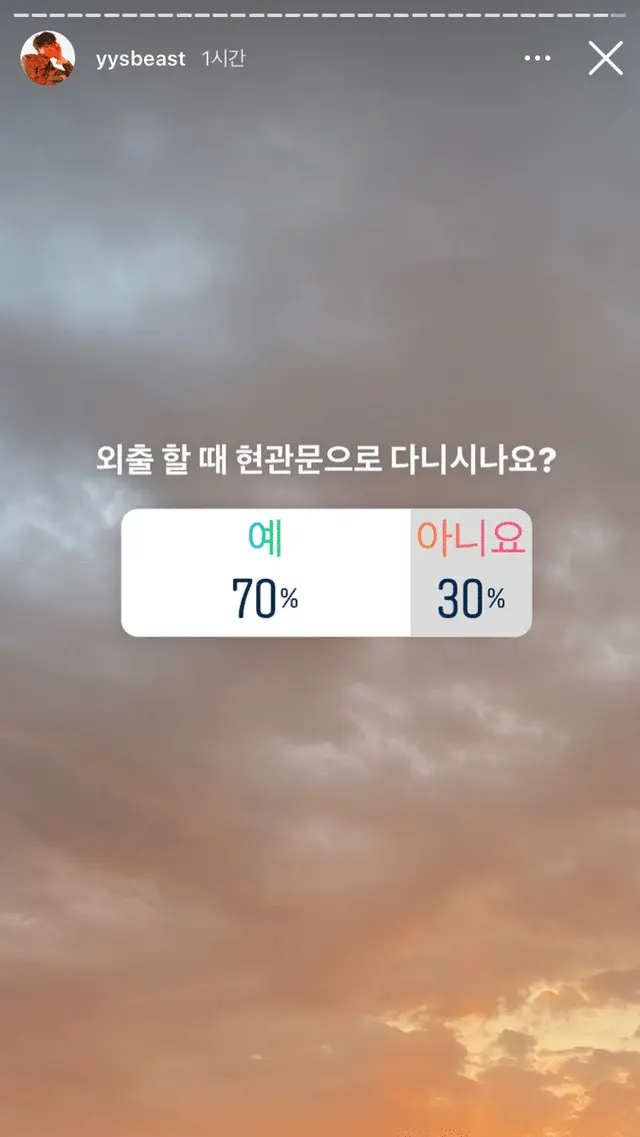
Task: Open the three-dot more options menu
Action: (x=538, y=59)
